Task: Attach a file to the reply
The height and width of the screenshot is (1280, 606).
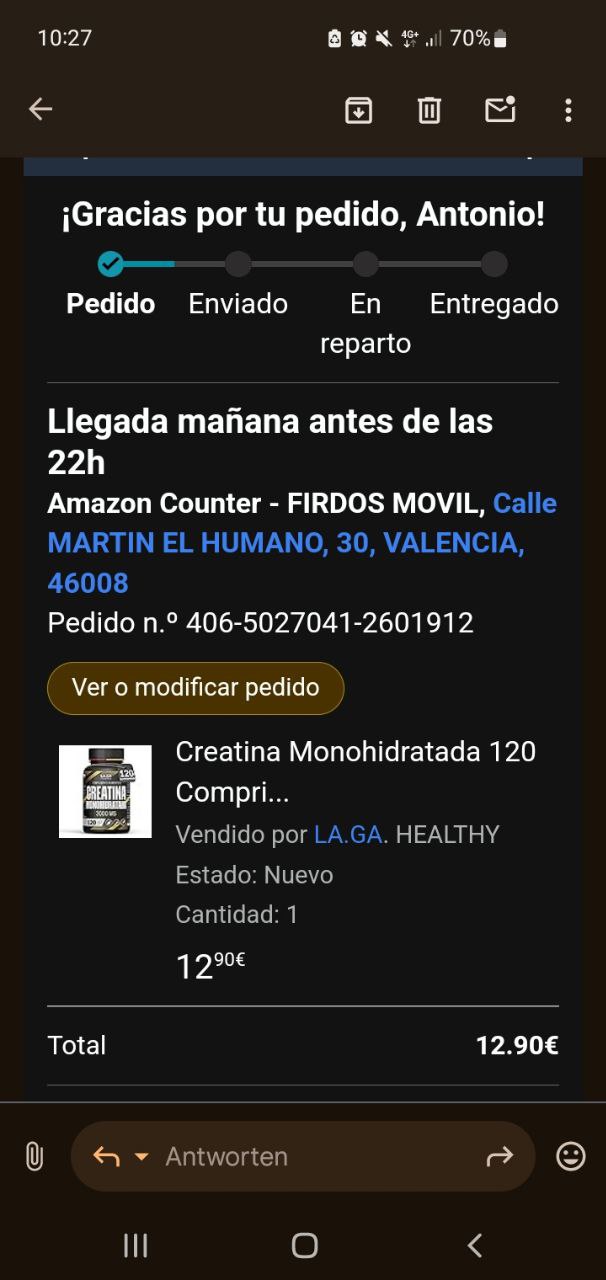Action: click(x=34, y=1157)
